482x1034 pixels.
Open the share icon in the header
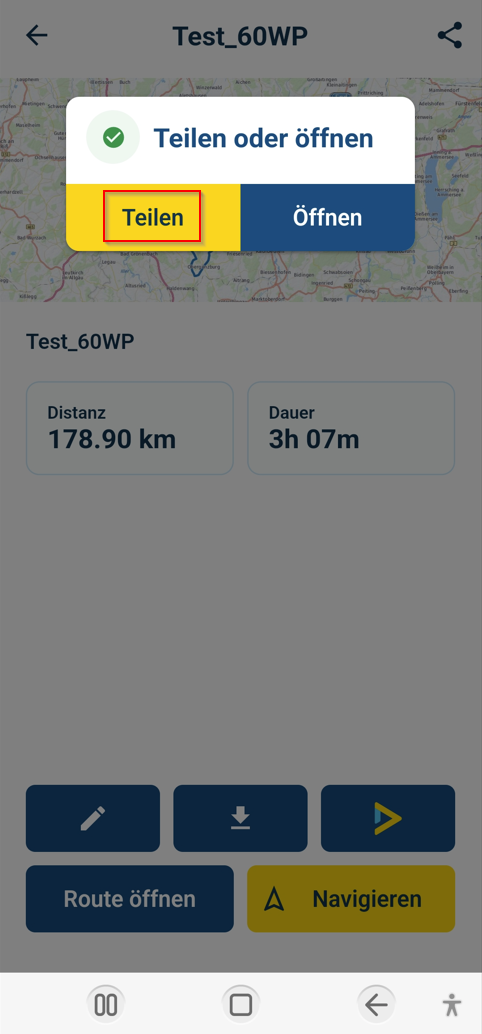450,36
